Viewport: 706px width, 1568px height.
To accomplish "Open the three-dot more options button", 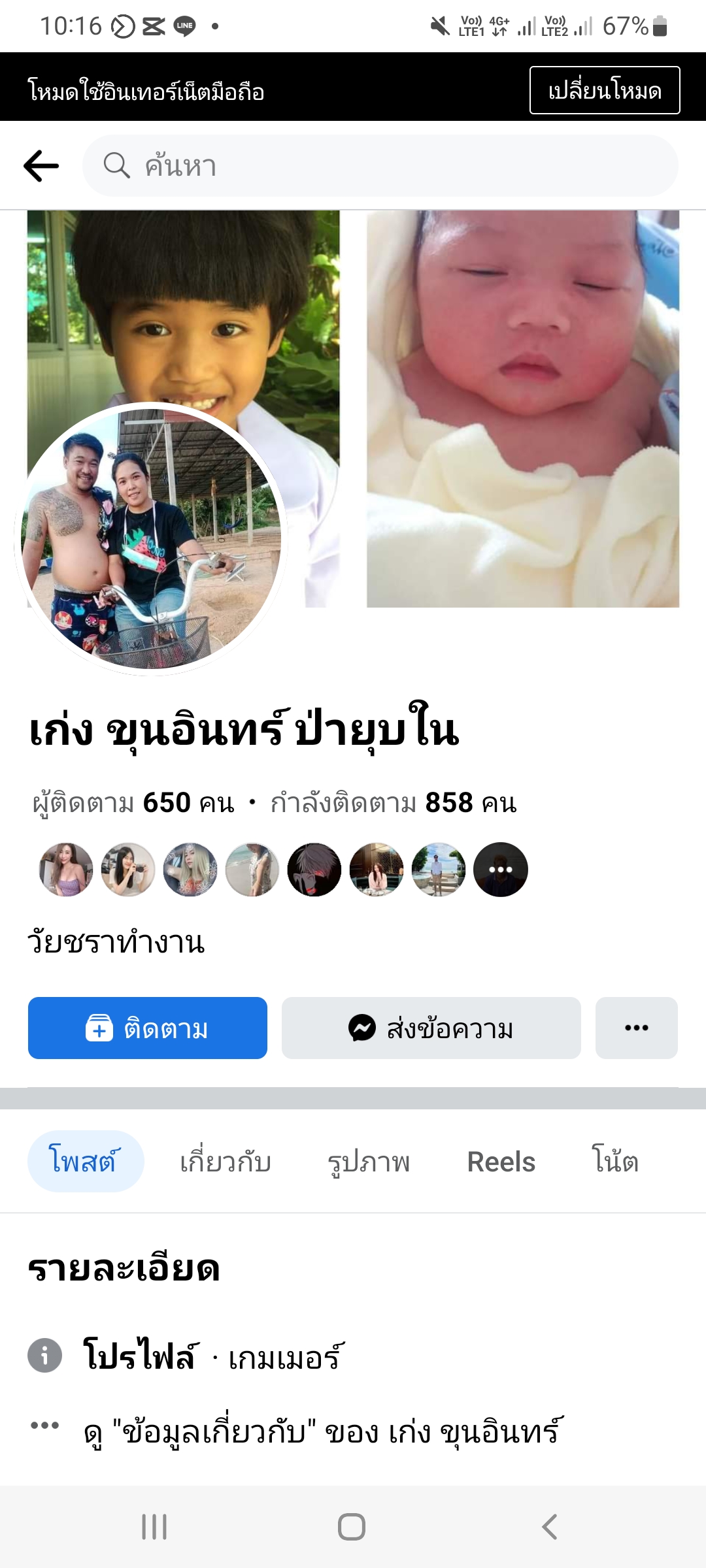I will pos(636,1028).
